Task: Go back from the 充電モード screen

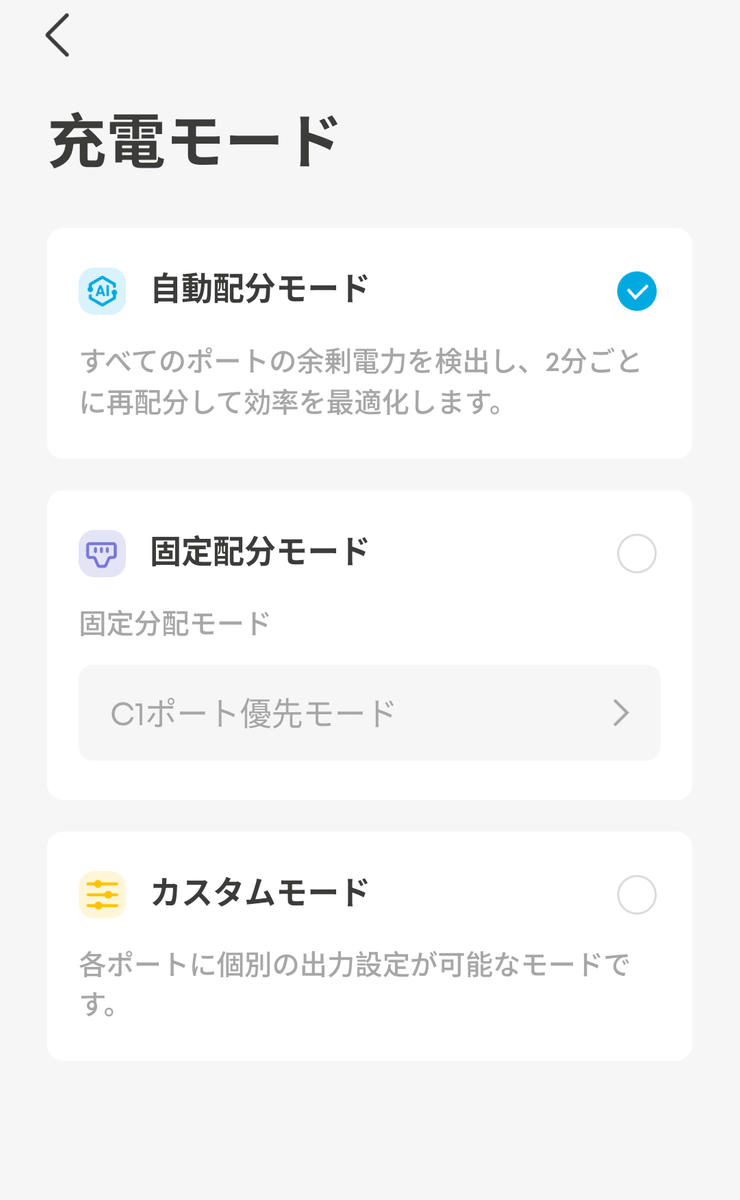Action: click(x=58, y=36)
